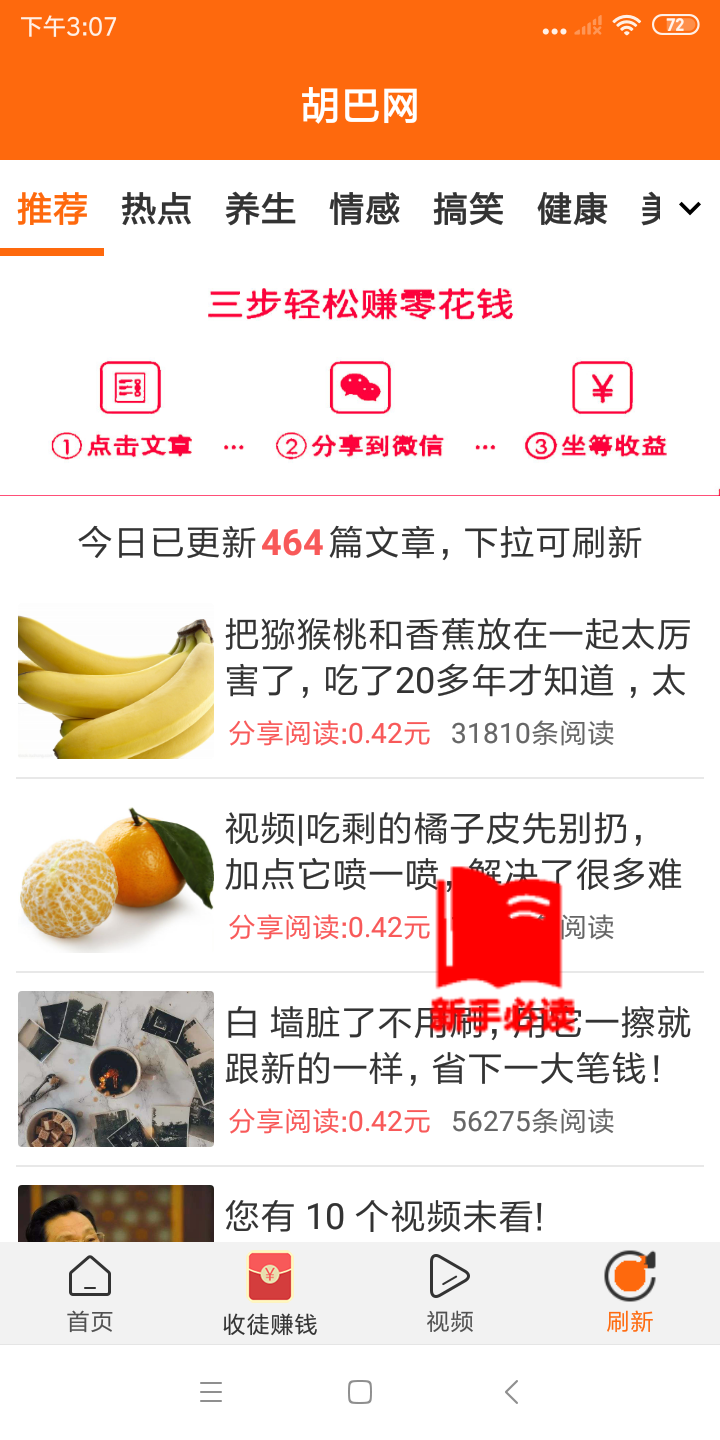Tap the system back button
The height and width of the screenshot is (1440, 720).
click(x=512, y=1392)
